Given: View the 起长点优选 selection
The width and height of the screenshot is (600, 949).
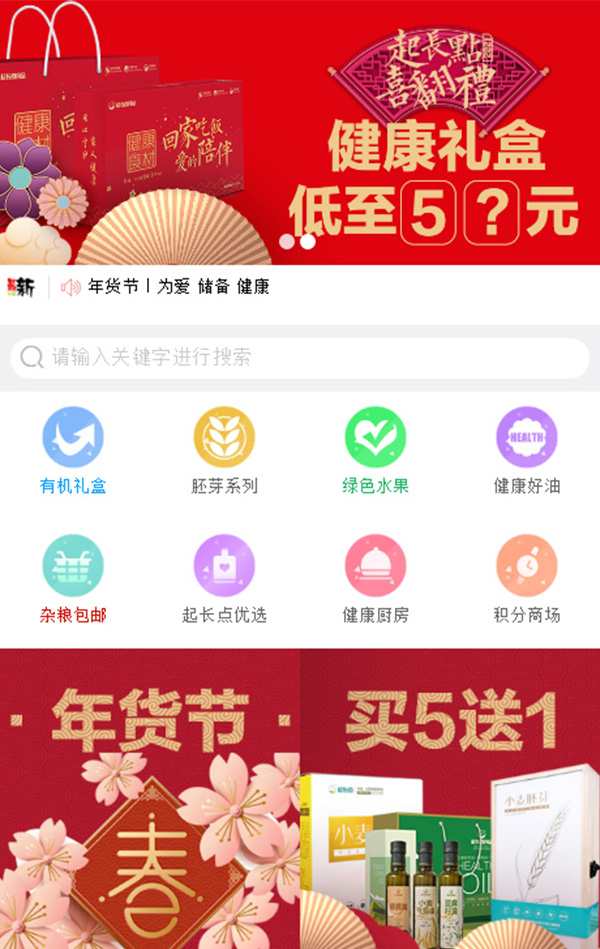Looking at the screenshot, I should [x=224, y=579].
